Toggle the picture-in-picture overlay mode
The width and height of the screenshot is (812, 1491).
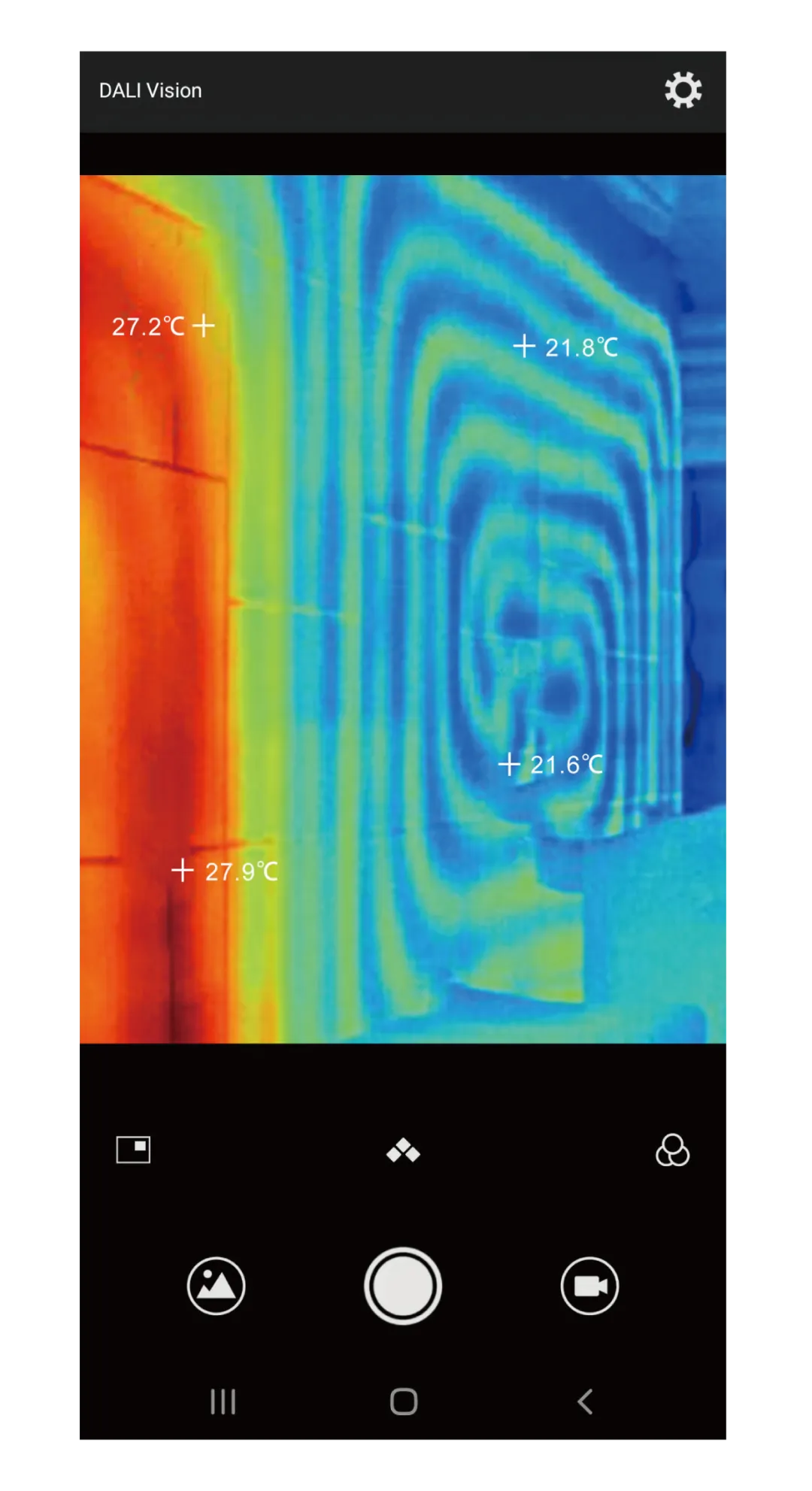pyautogui.click(x=133, y=1150)
